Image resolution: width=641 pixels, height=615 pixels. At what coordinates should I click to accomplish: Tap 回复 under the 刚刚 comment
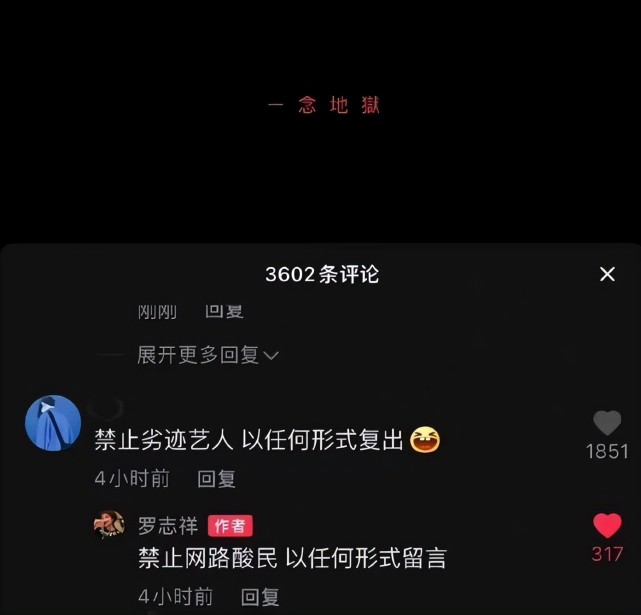click(224, 312)
